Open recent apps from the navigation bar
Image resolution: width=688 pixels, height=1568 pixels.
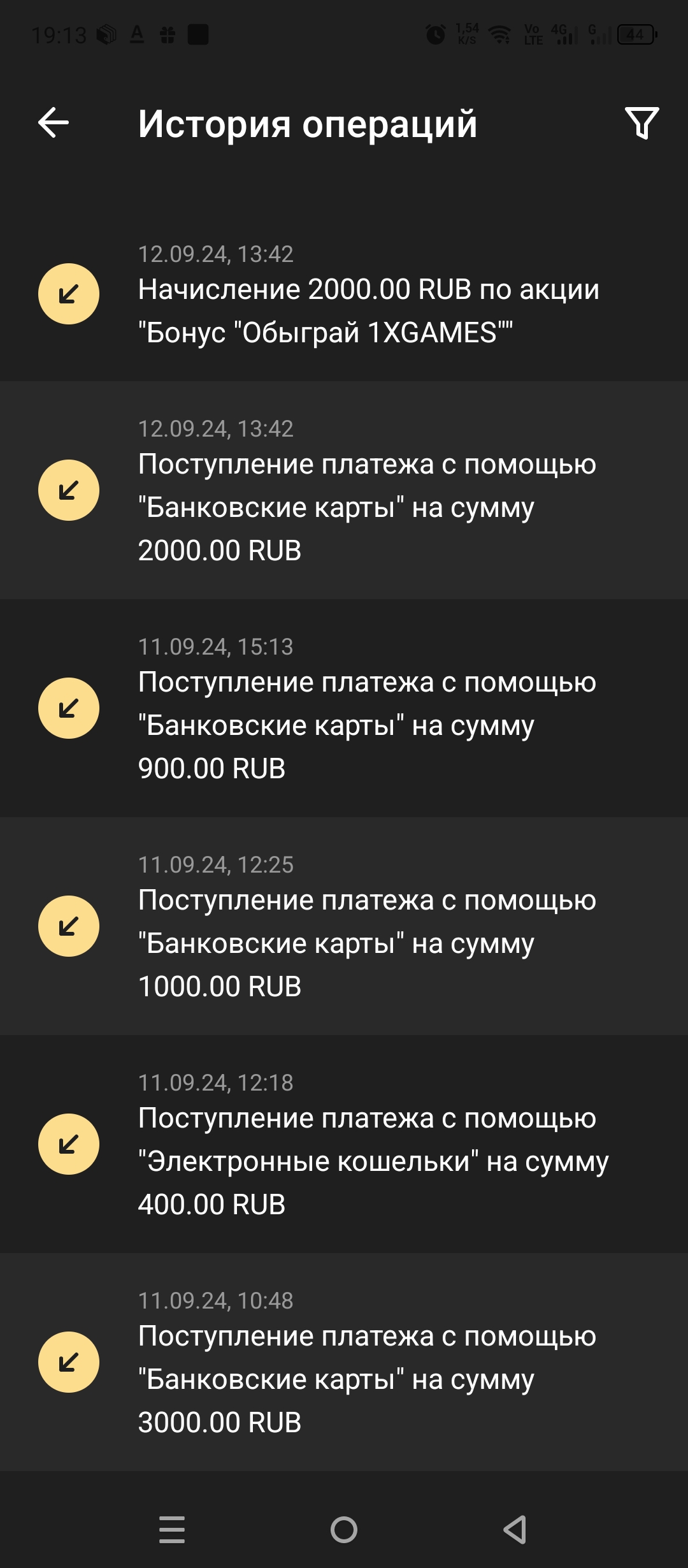[172, 1529]
